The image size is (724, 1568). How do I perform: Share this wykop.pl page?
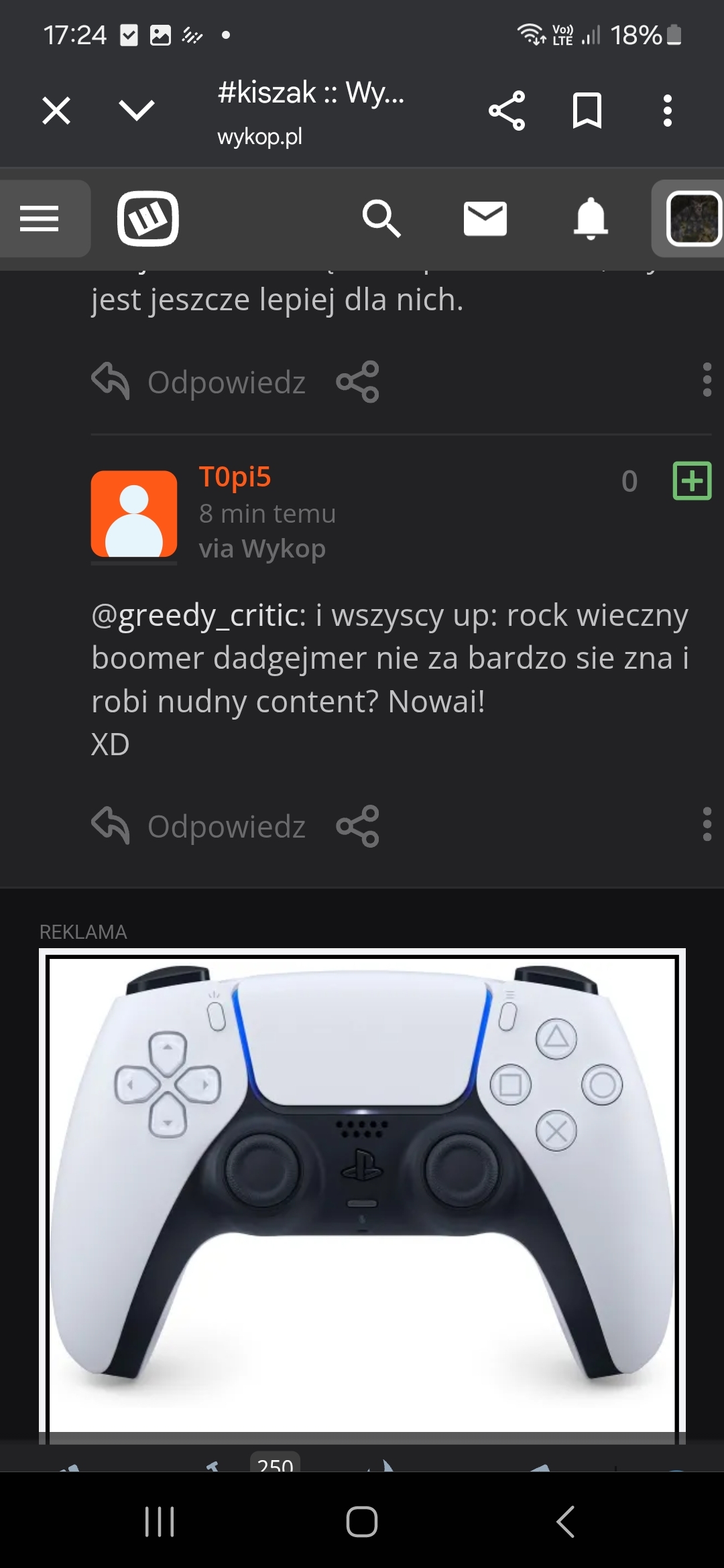(x=507, y=111)
